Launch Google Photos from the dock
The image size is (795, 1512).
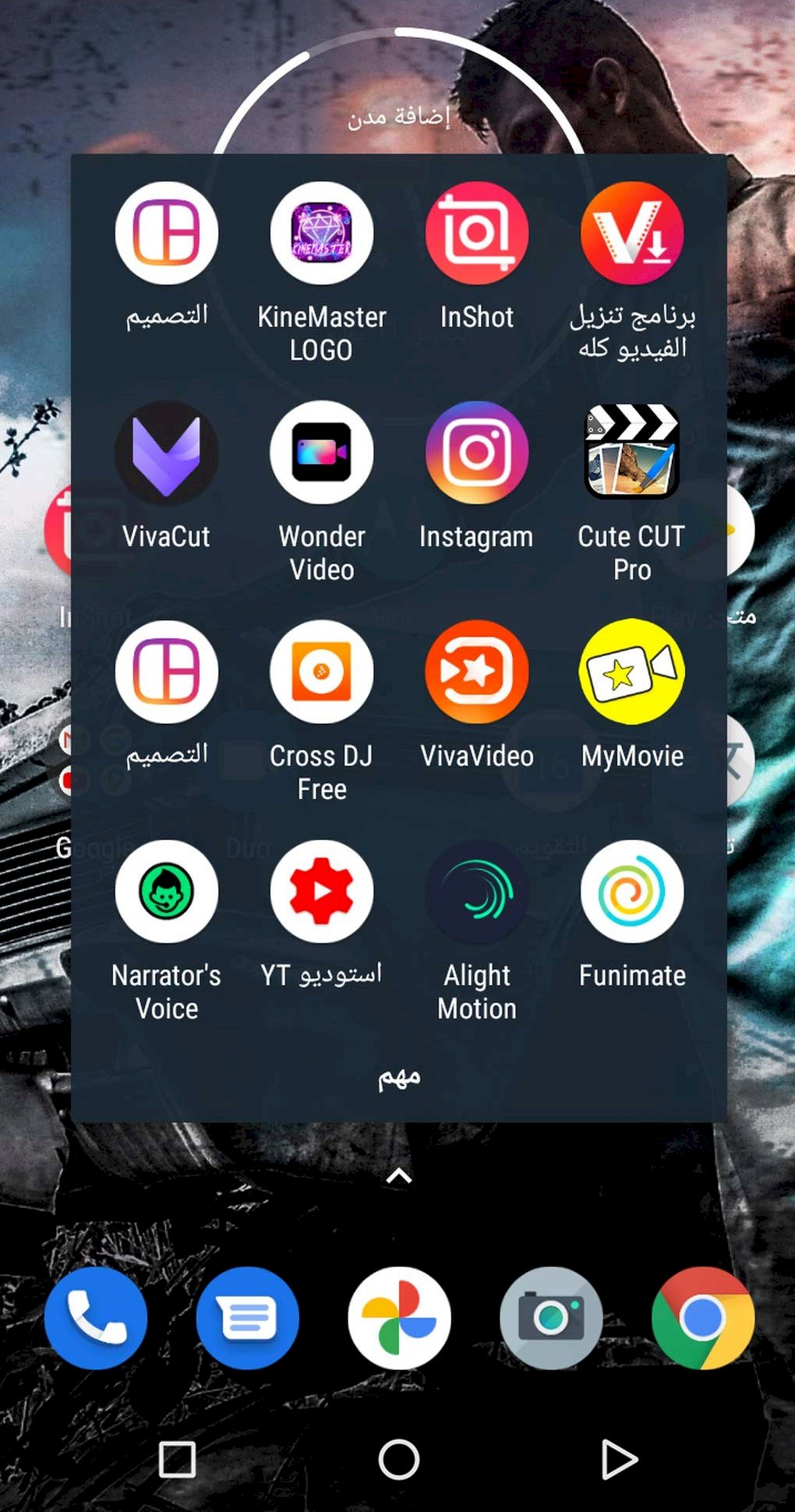(399, 1318)
